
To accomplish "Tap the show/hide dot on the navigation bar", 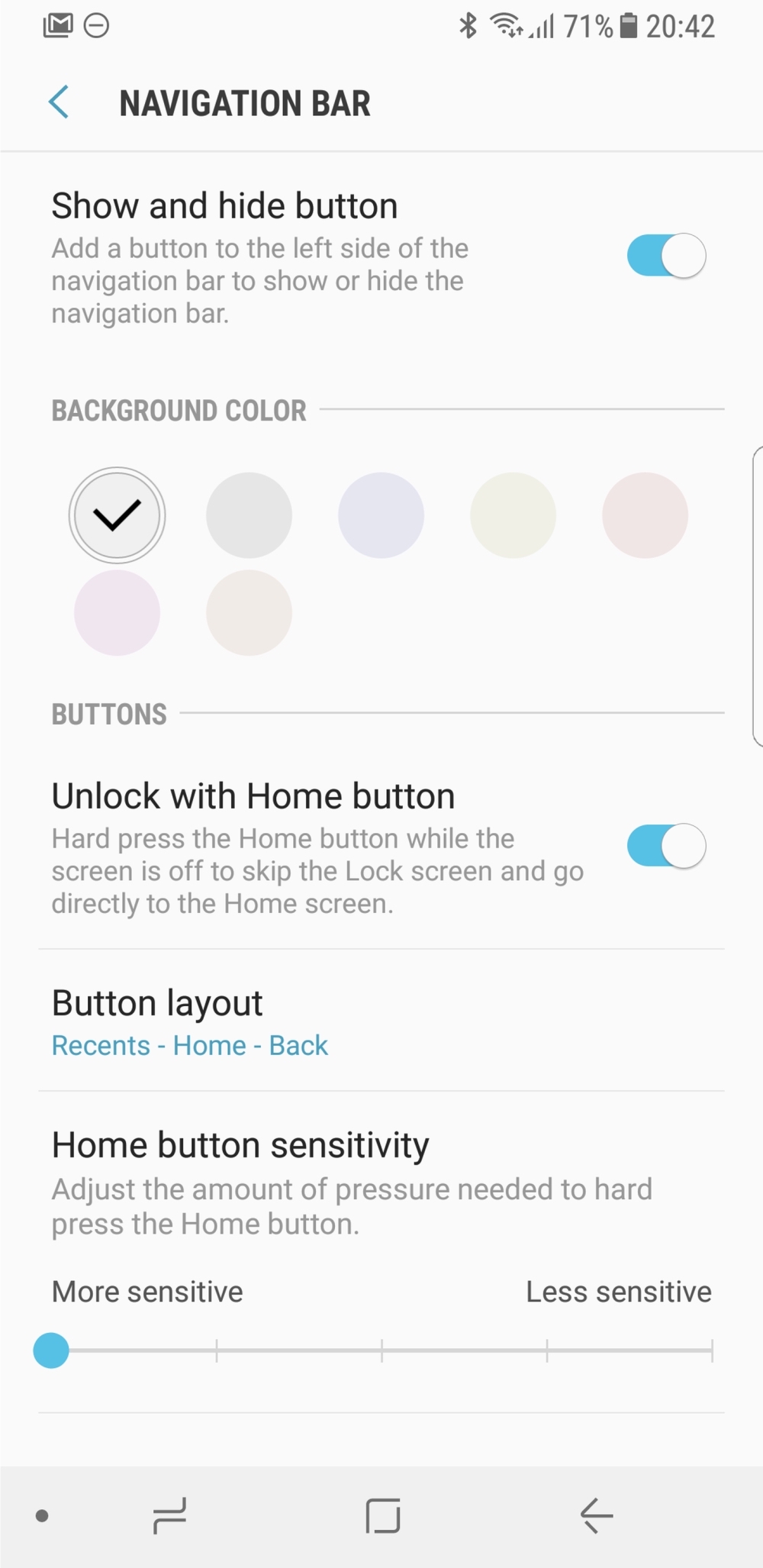I will point(43,1516).
